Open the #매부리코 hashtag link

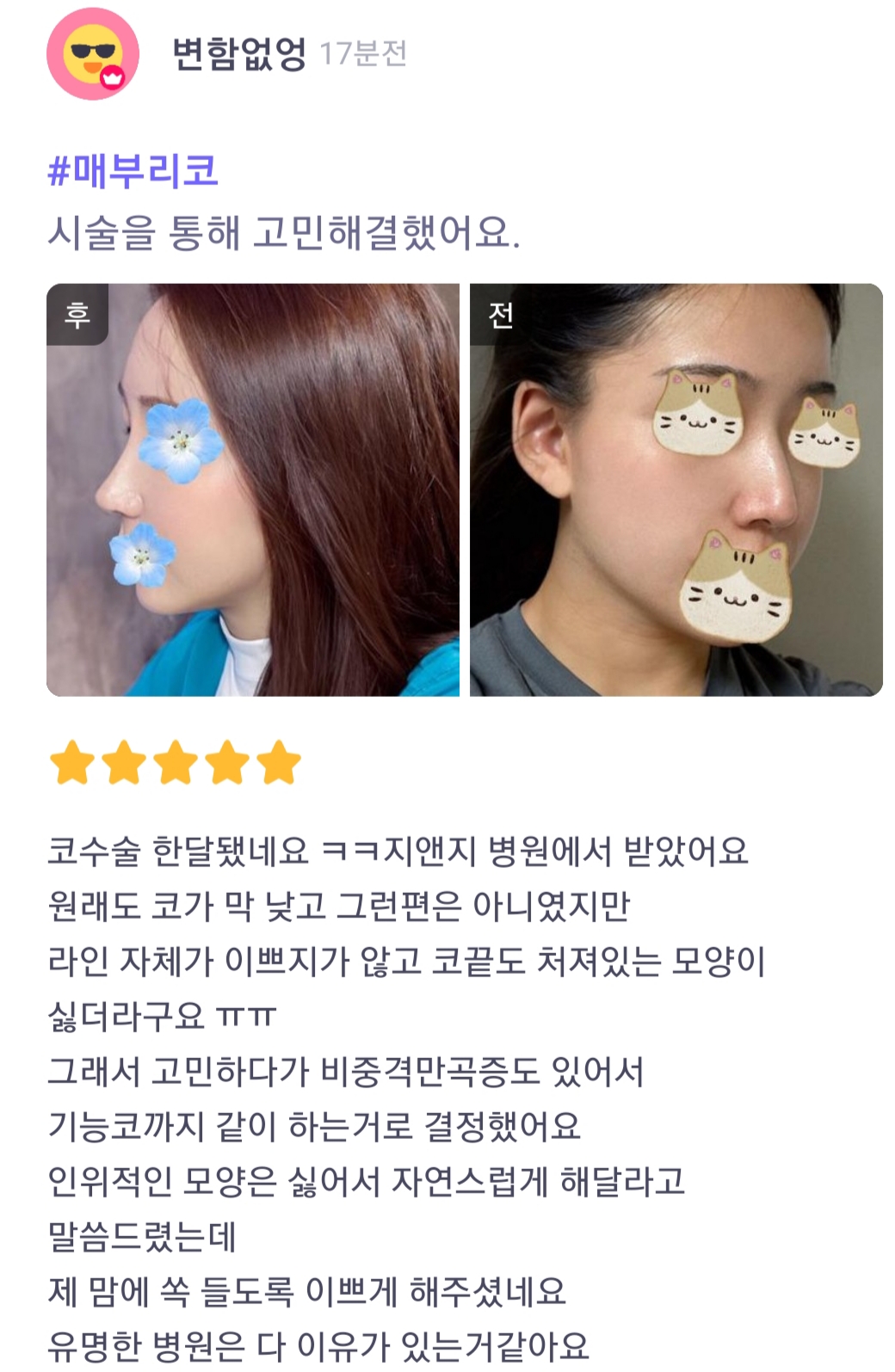(133, 170)
